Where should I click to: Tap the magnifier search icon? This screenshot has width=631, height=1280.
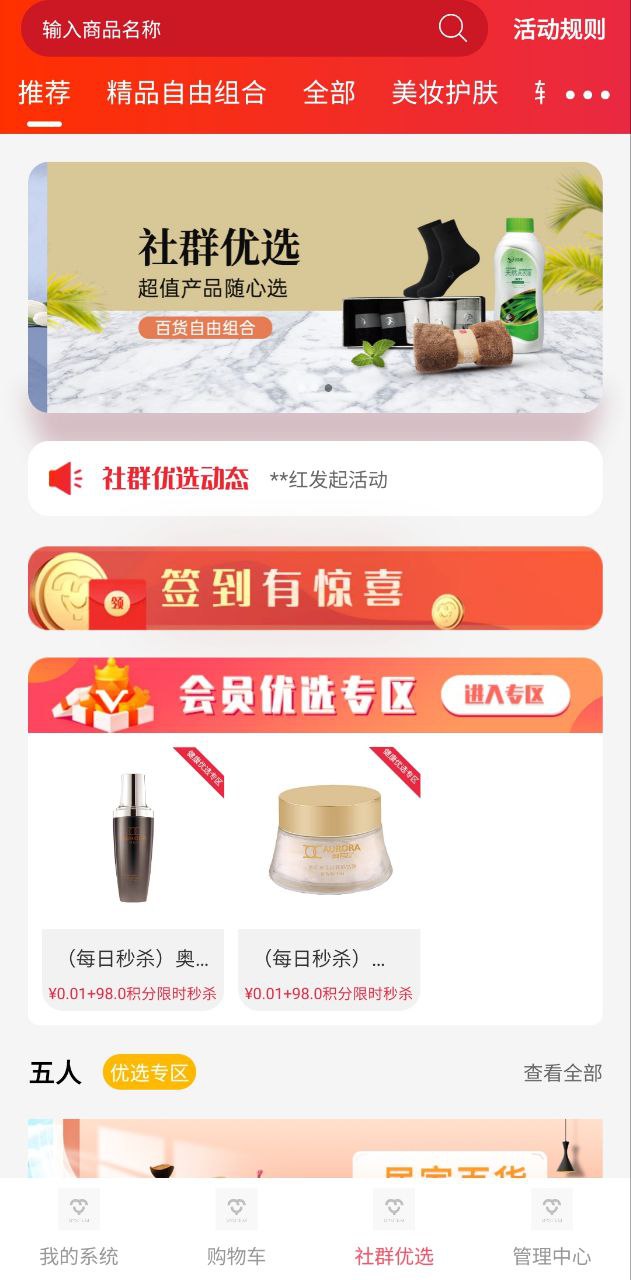click(452, 28)
